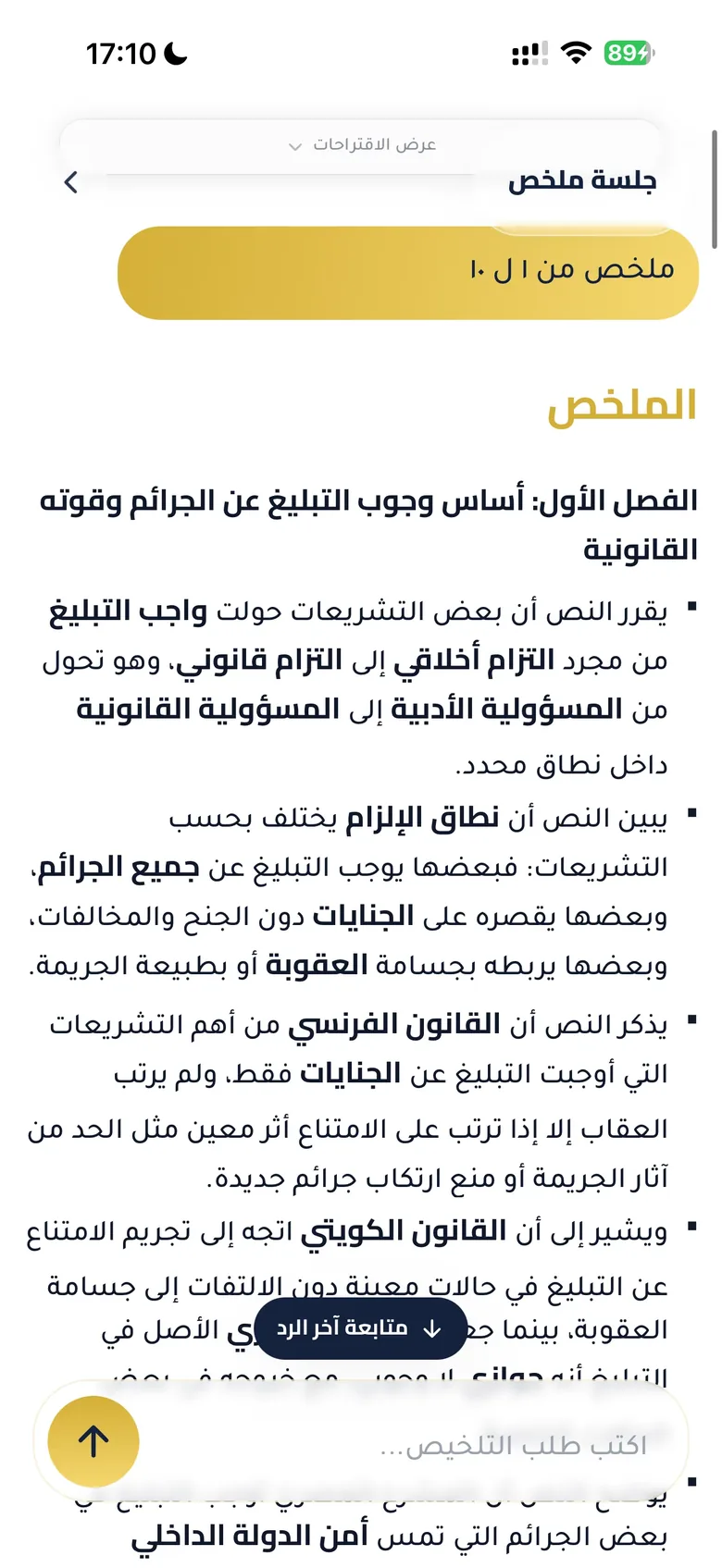Image resolution: width=722 pixels, height=1568 pixels.
Task: Tap متابعة آخر الرد to jump down
Action: 360,1328
